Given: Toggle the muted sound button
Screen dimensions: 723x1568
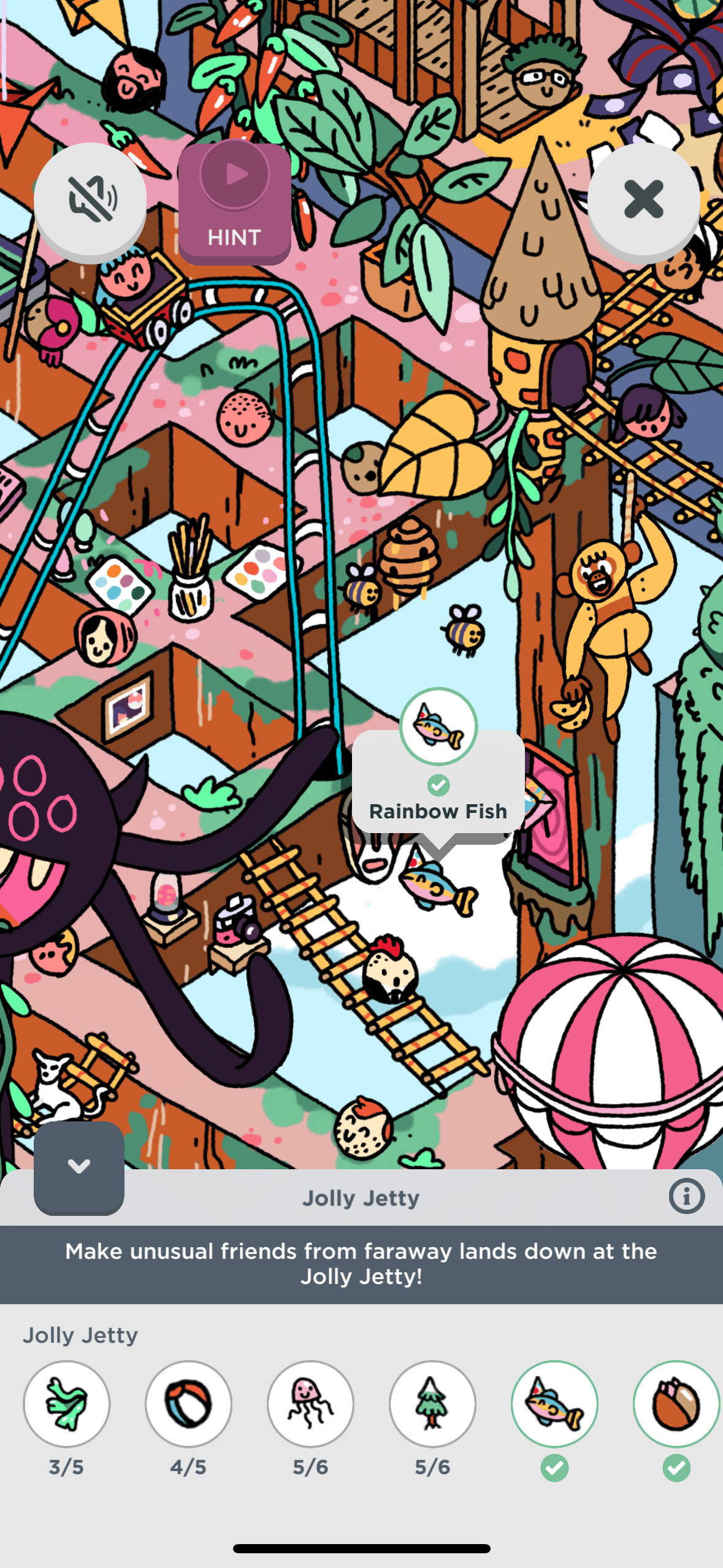Looking at the screenshot, I should tap(91, 199).
